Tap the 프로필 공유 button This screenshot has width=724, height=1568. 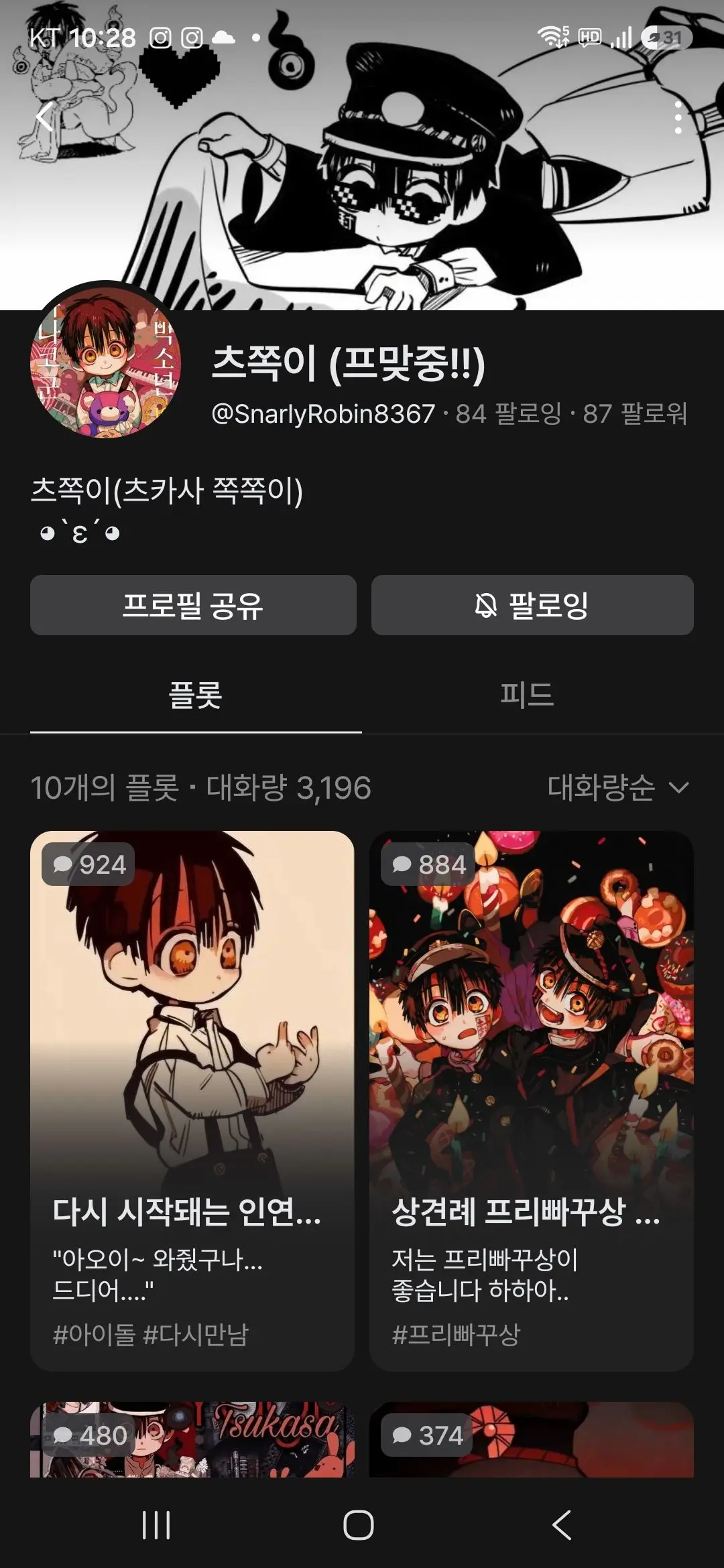coord(193,605)
